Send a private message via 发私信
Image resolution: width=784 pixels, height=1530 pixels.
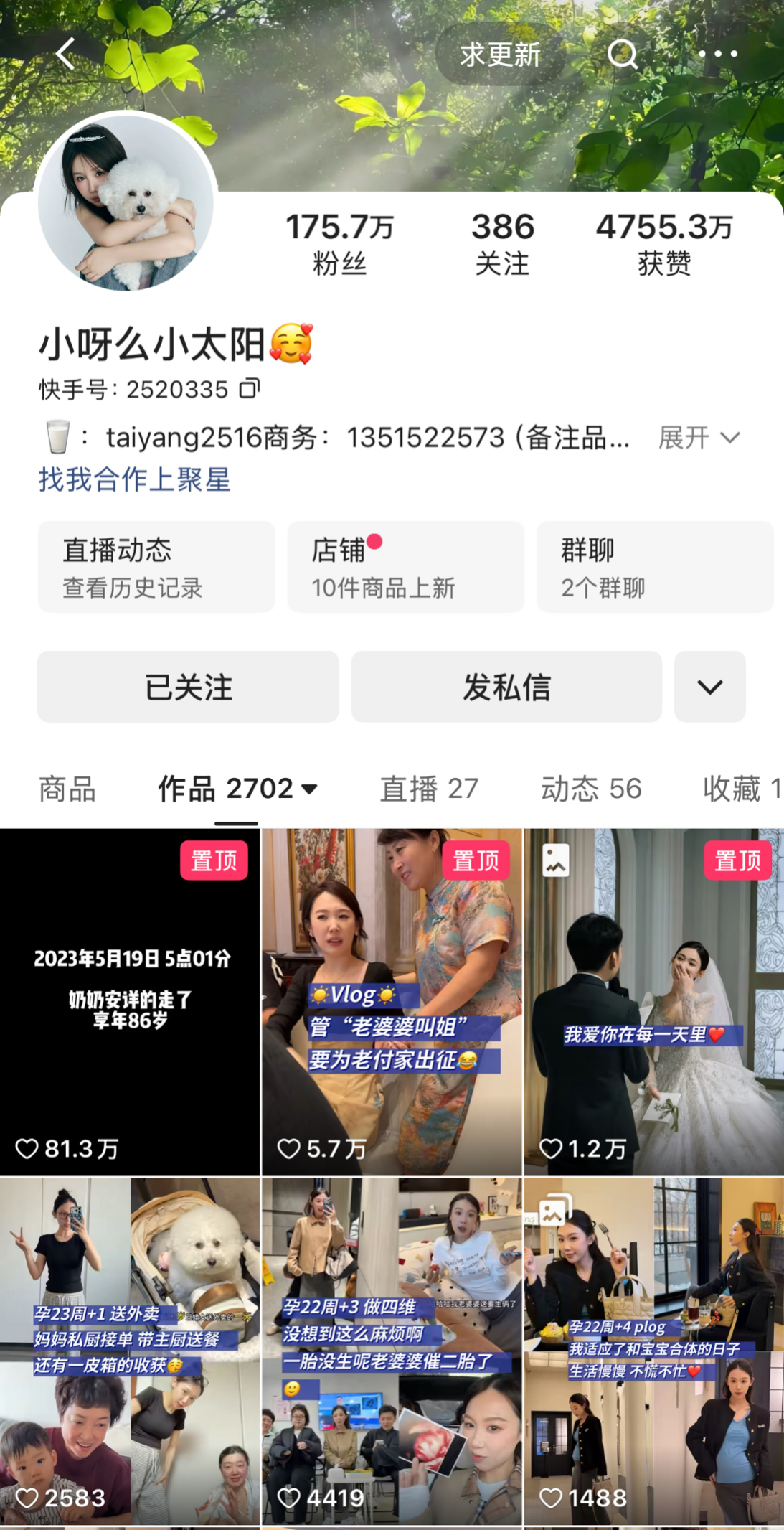506,687
